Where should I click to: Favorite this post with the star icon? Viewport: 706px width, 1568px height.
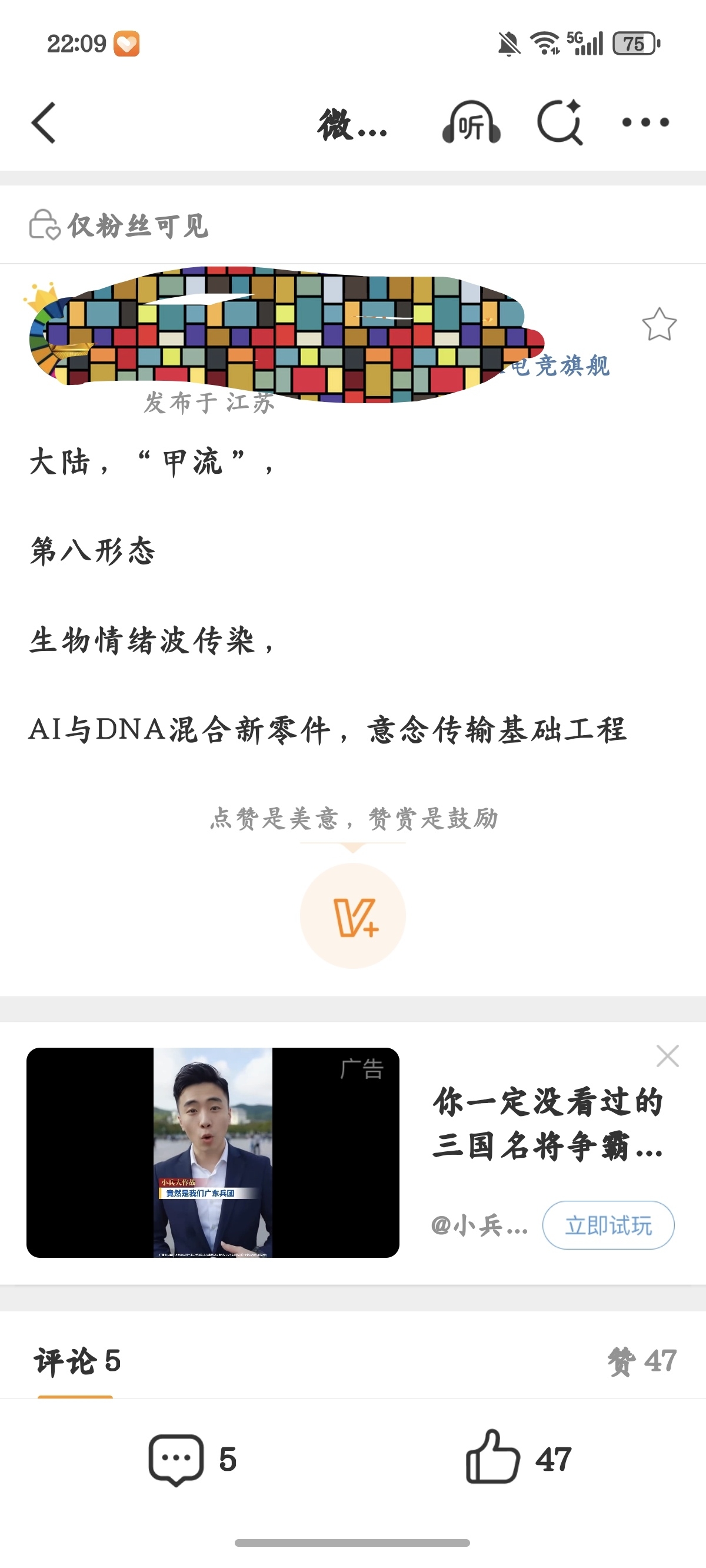(658, 324)
